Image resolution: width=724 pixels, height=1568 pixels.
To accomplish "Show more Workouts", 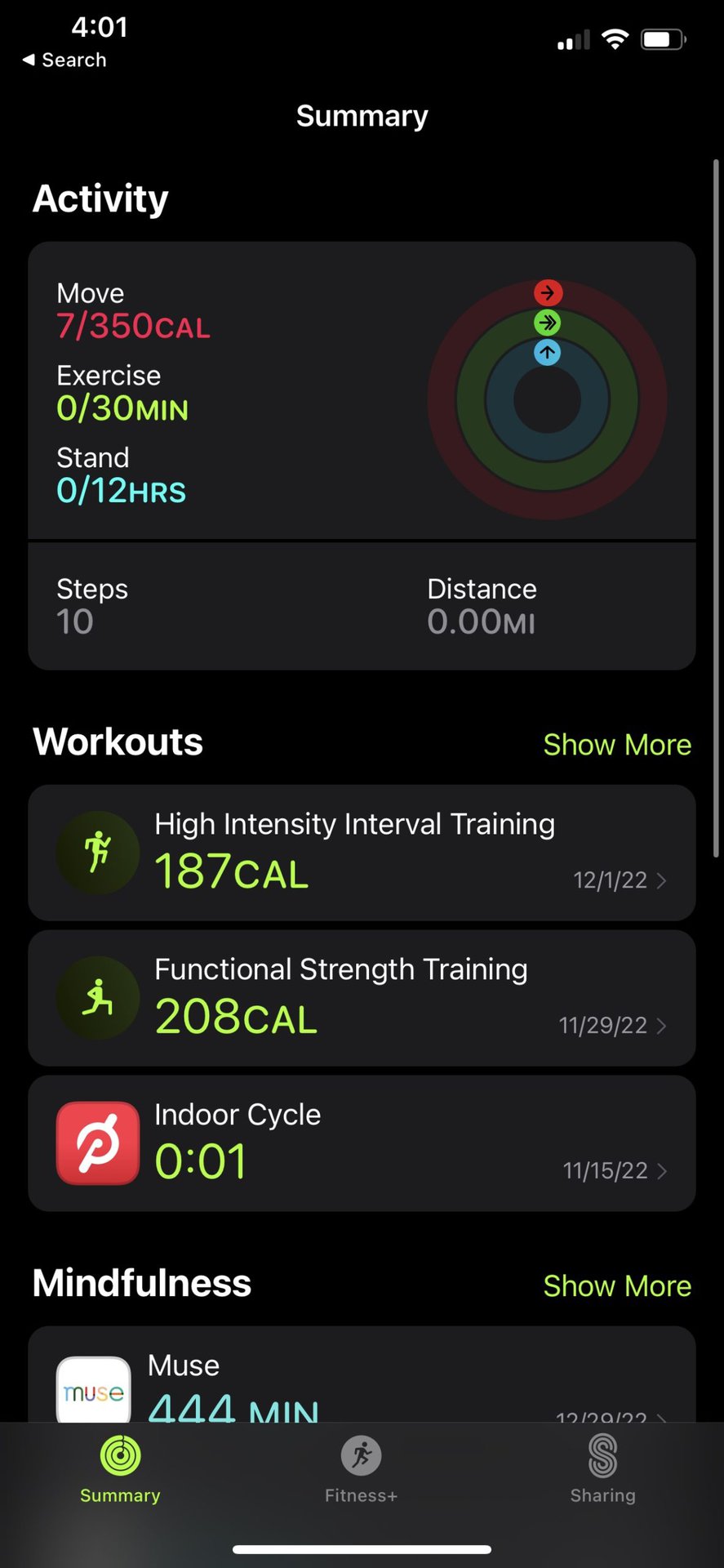I will pos(616,745).
